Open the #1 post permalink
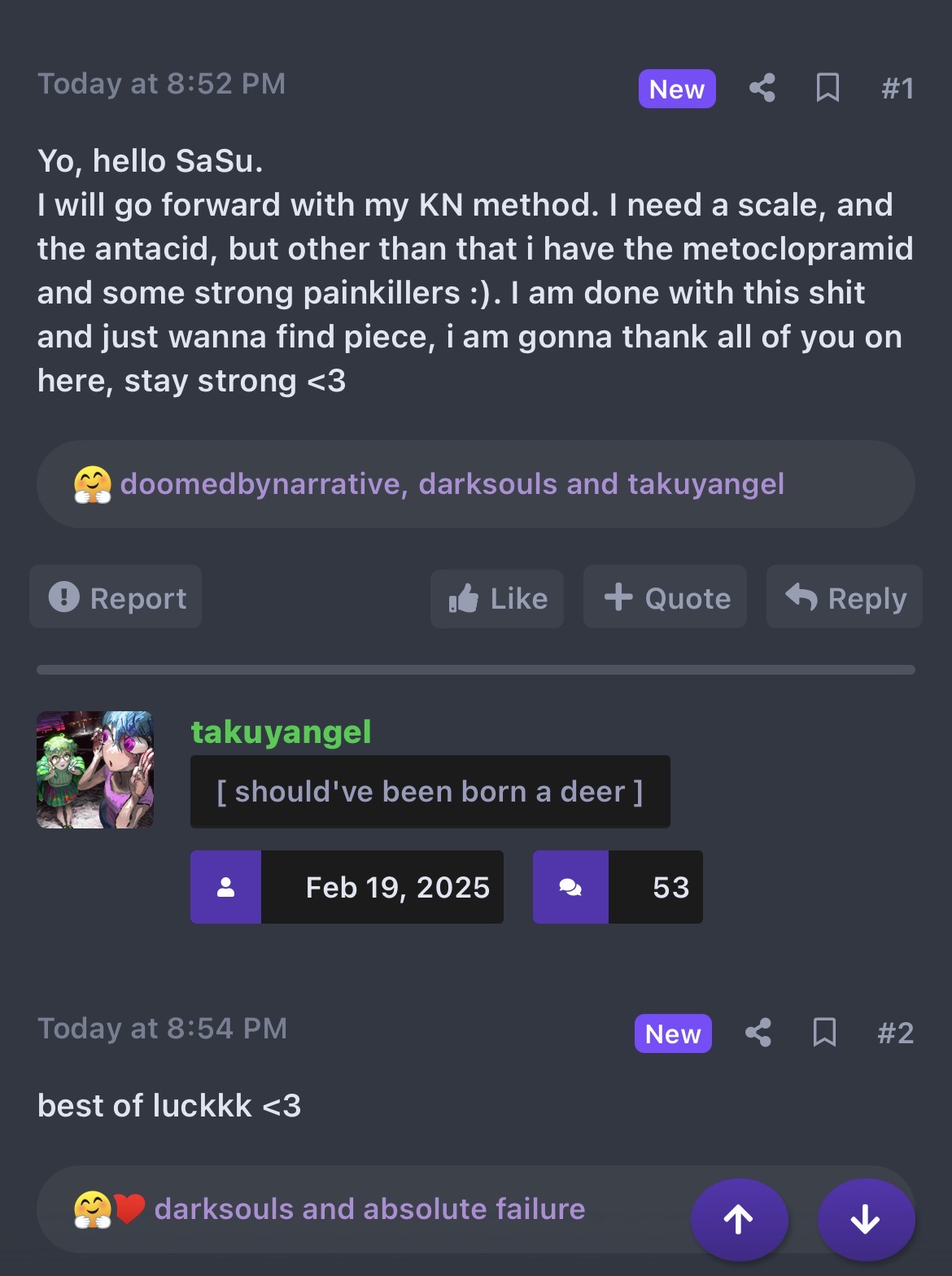This screenshot has width=952, height=1276. 897,88
